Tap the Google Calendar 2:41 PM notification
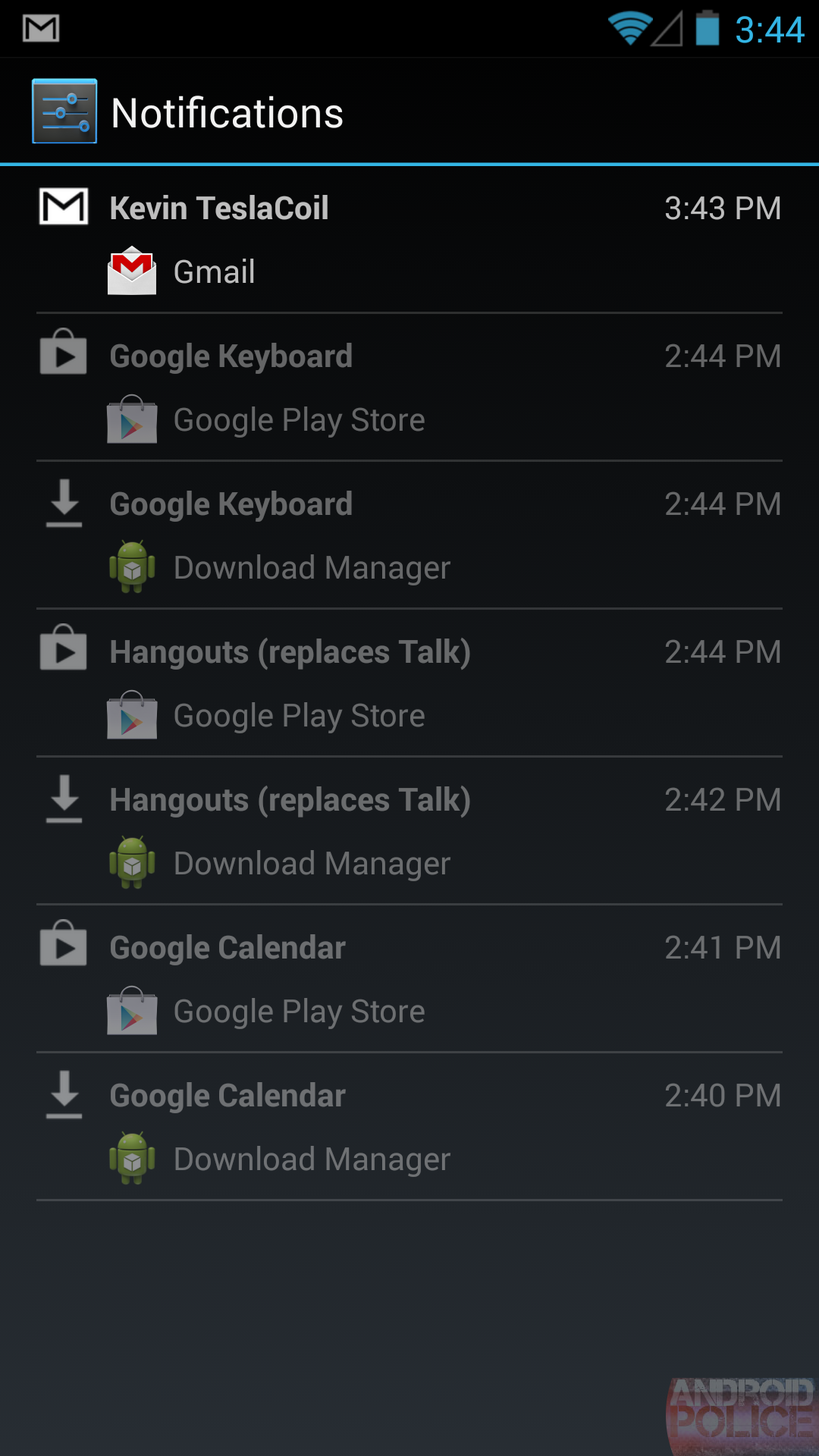 point(409,978)
